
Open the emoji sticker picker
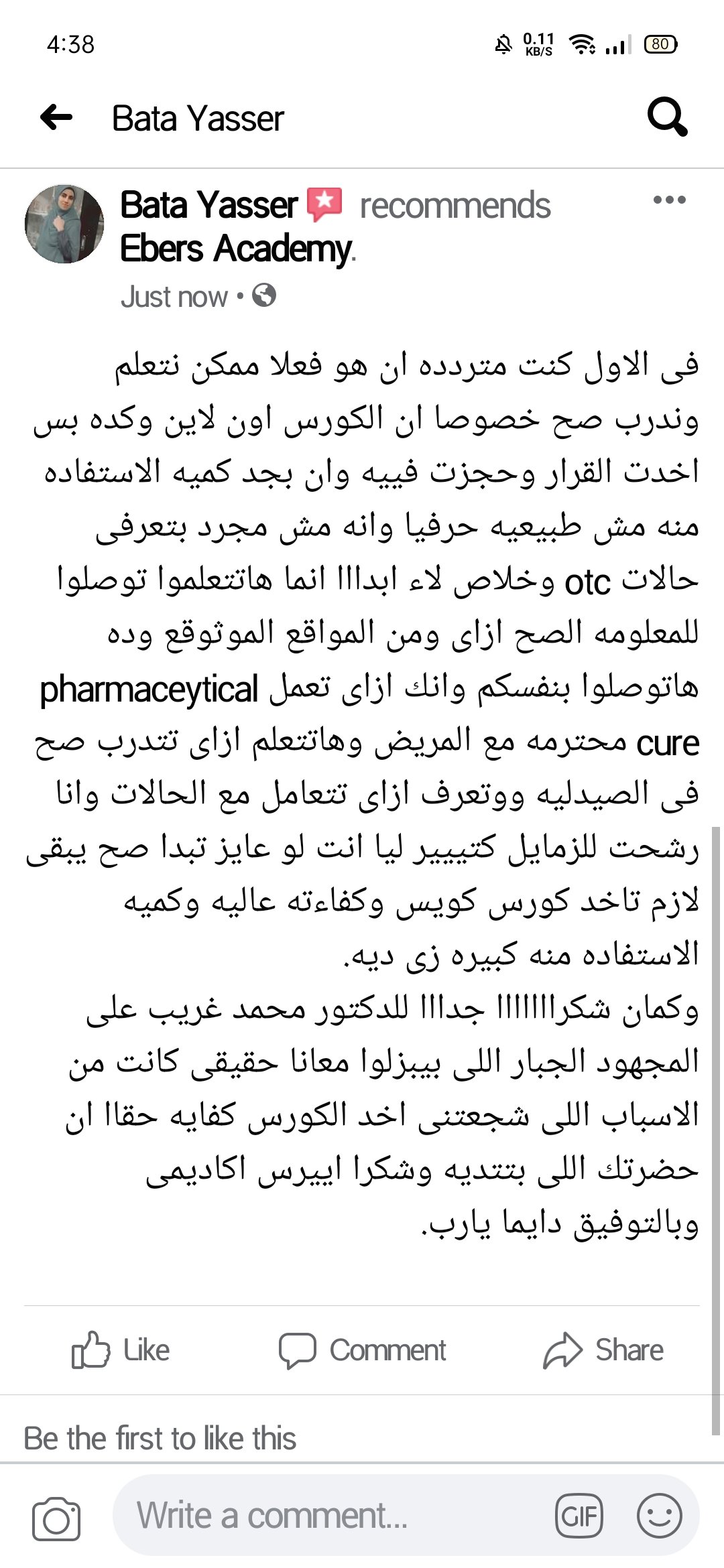(660, 1516)
